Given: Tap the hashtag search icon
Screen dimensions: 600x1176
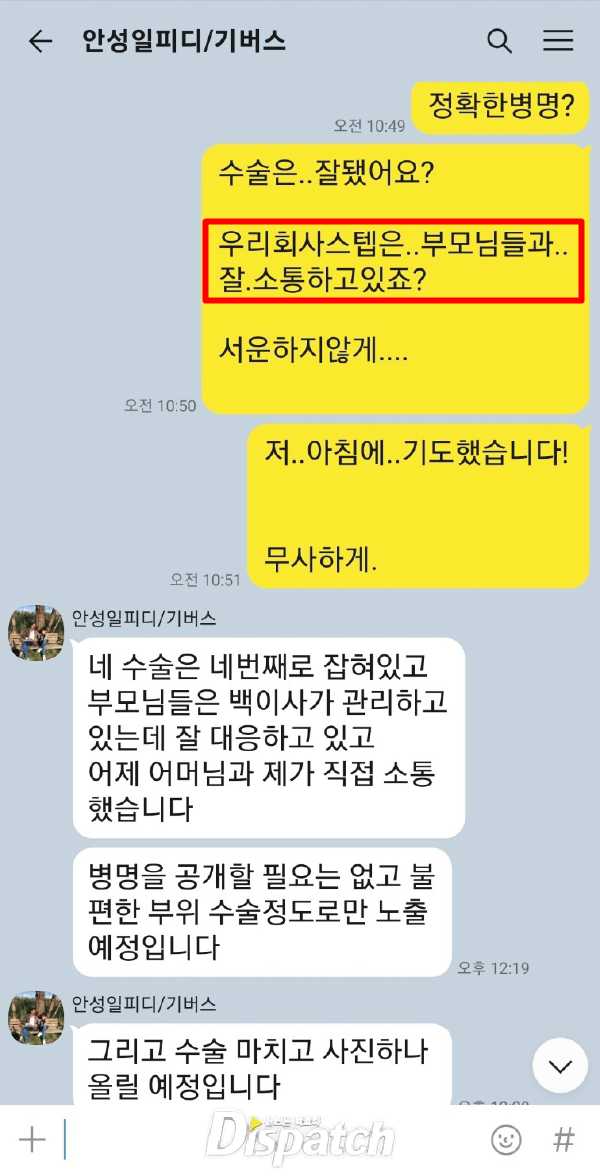Looking at the screenshot, I should [x=564, y=1139].
